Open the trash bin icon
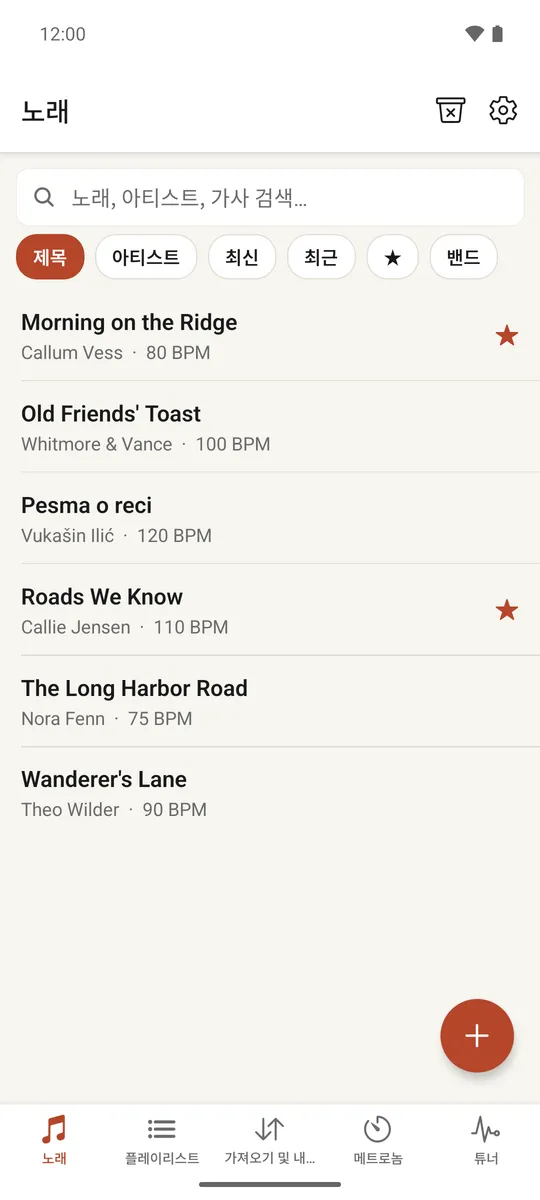 451,110
